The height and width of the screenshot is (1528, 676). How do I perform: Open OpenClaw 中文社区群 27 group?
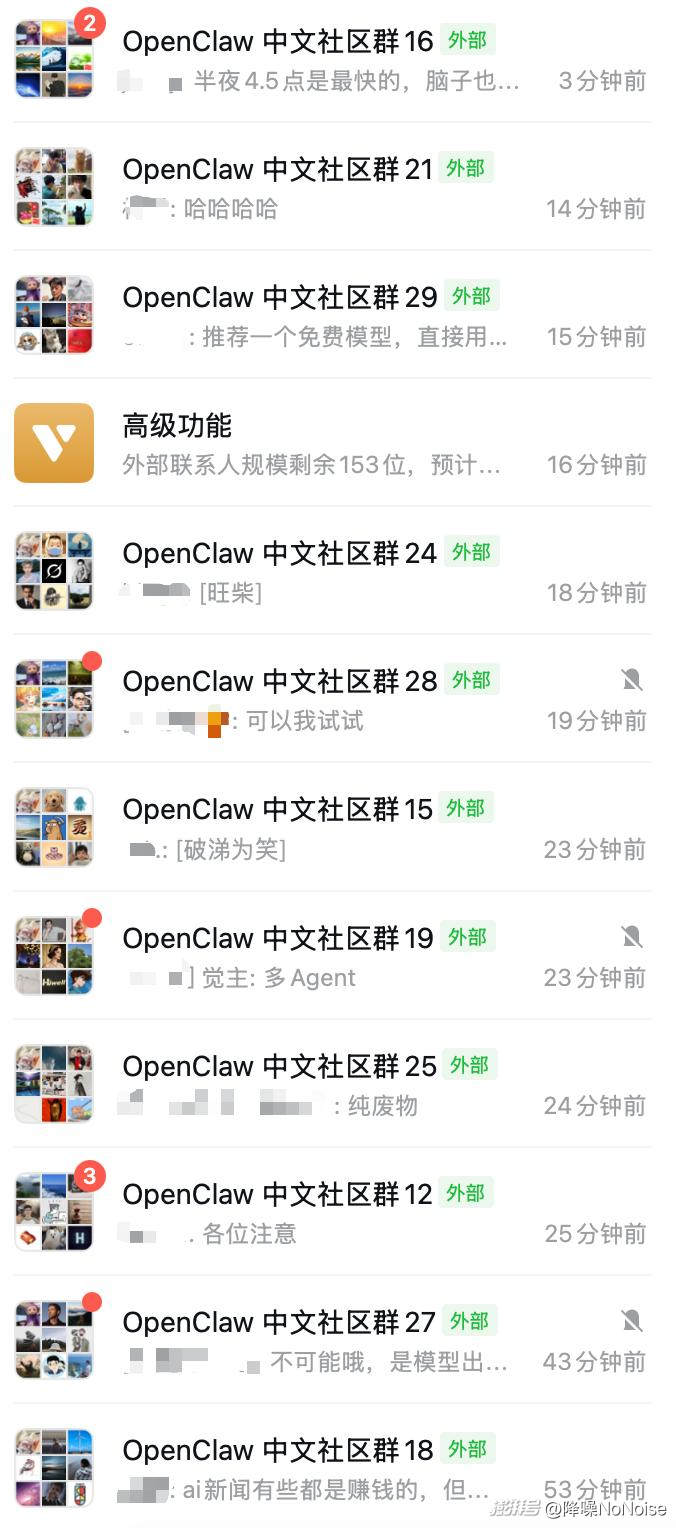[279, 1323]
